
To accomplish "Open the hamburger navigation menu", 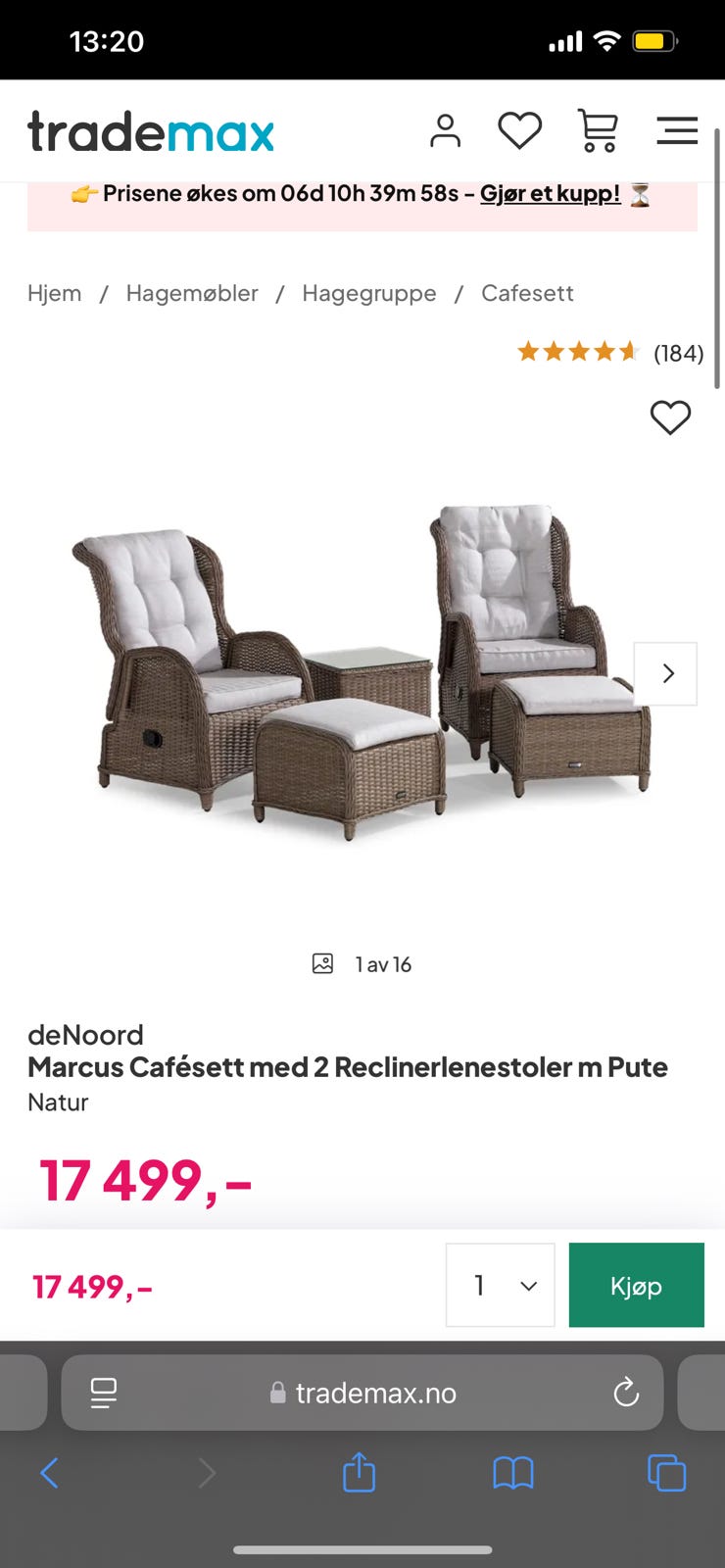I will (x=677, y=129).
